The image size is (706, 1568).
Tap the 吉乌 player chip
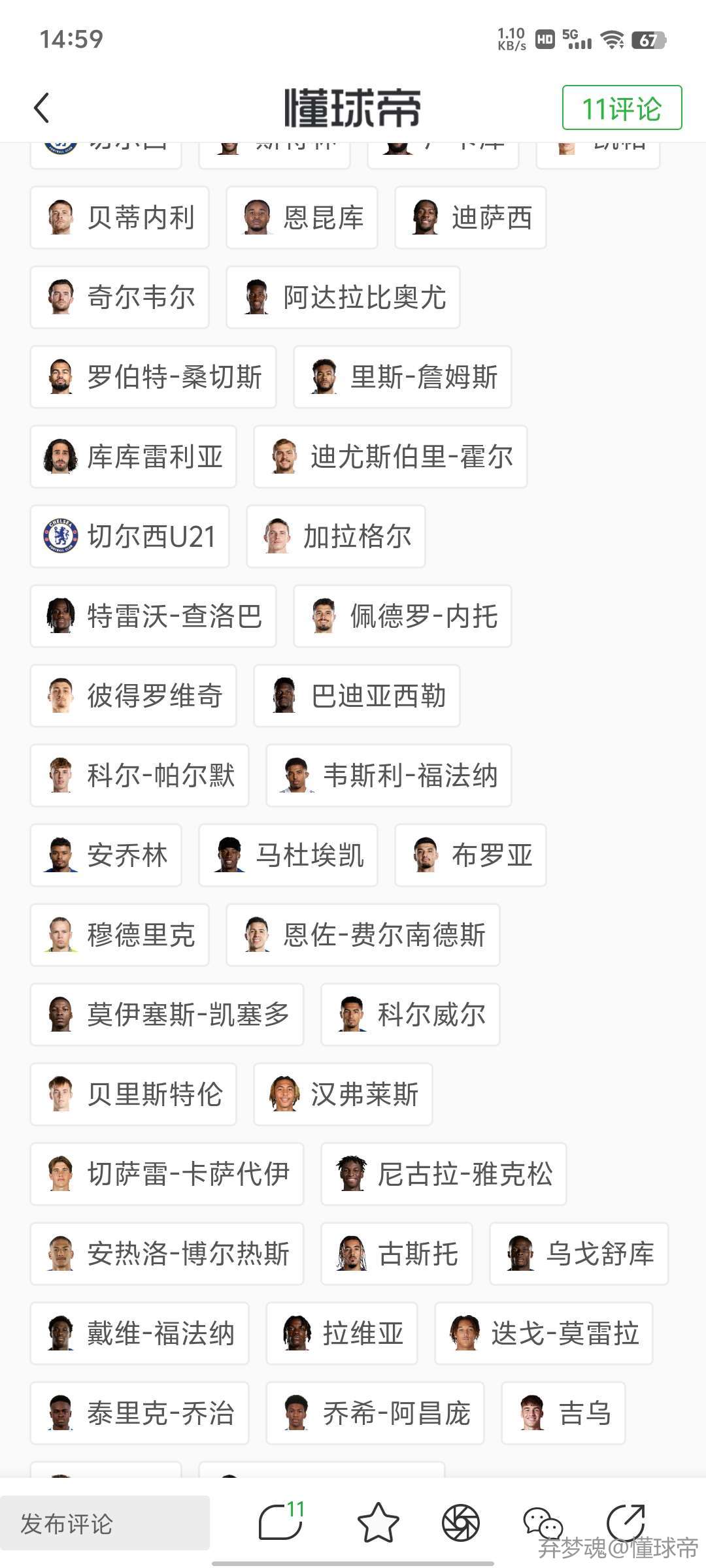tap(563, 1413)
